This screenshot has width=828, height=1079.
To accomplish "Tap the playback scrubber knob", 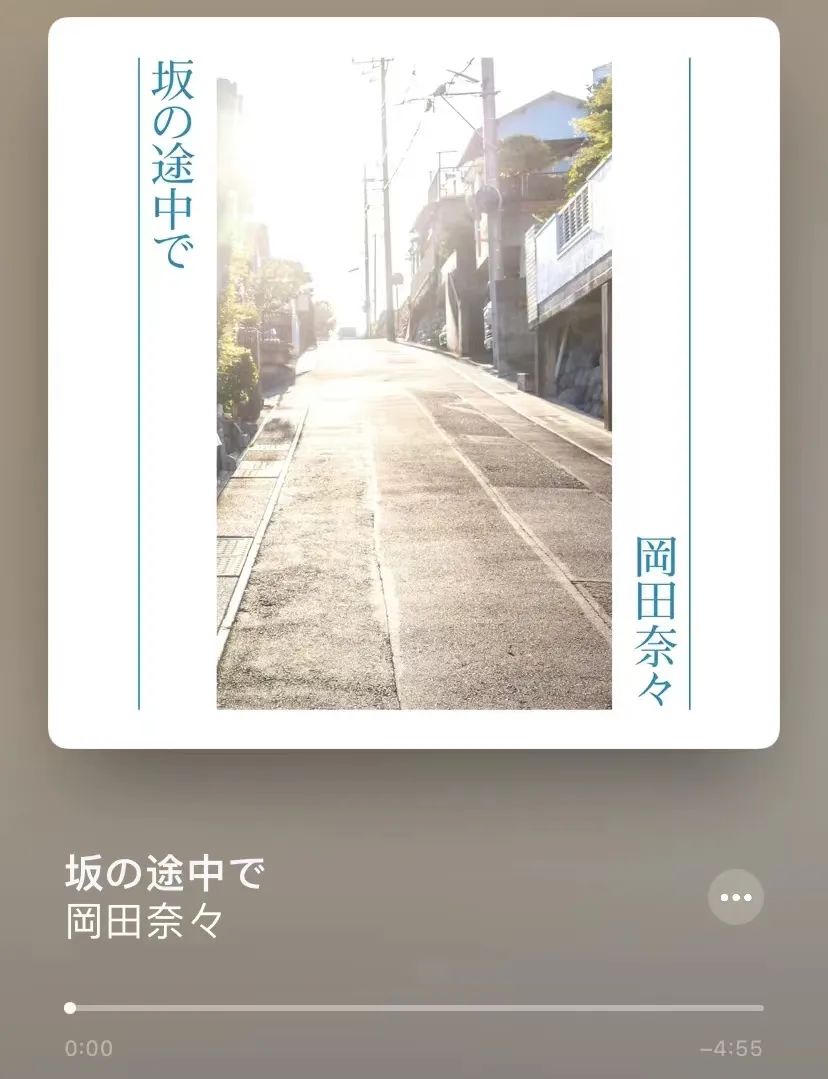I will point(68,1008).
